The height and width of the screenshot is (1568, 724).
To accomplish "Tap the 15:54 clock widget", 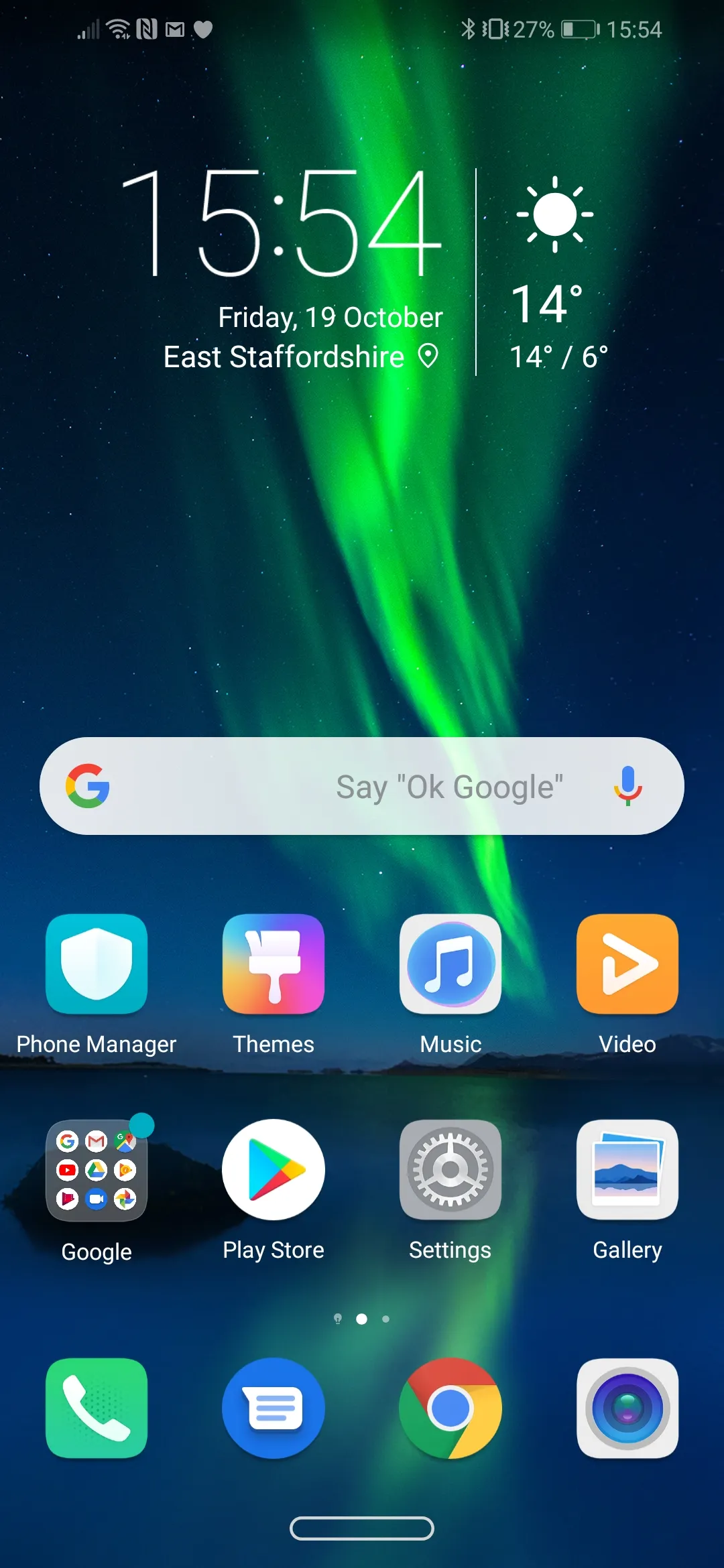I will pyautogui.click(x=282, y=222).
